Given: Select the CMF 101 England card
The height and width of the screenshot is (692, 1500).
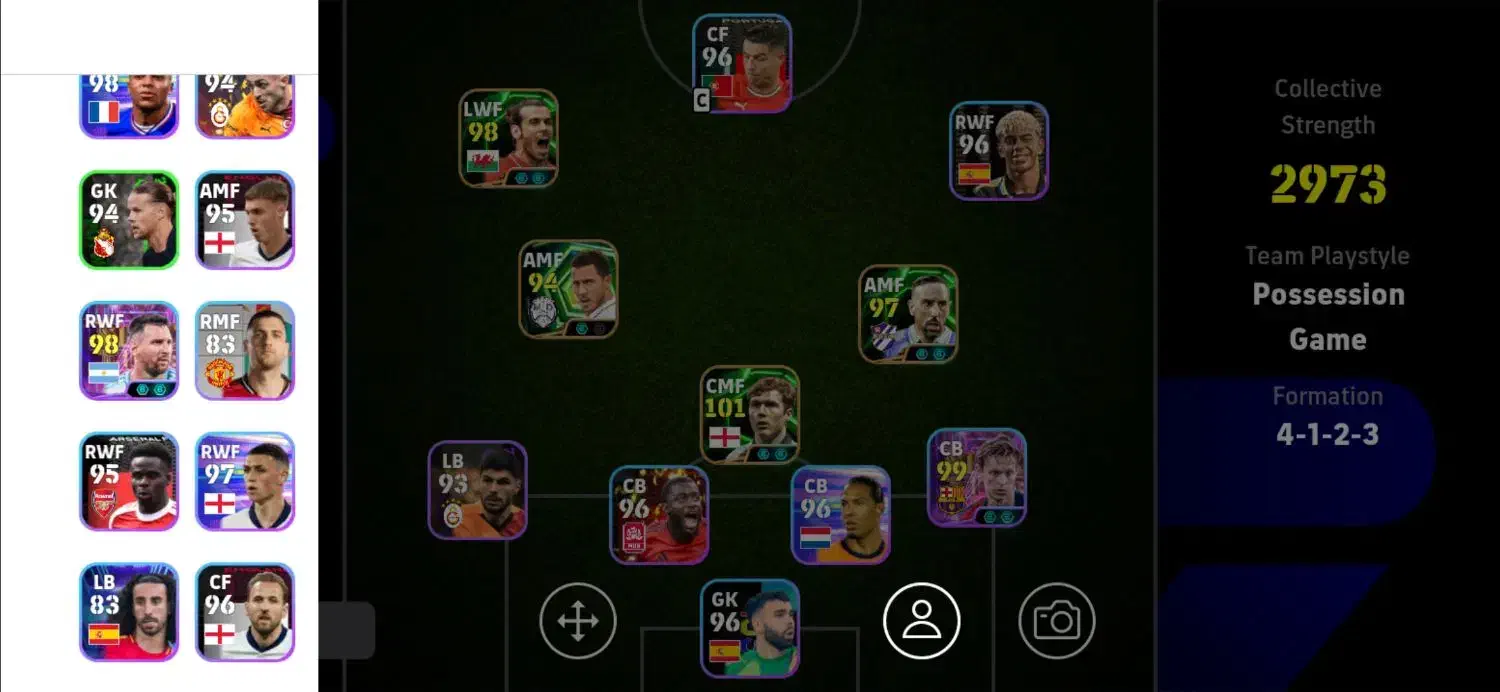Looking at the screenshot, I should click(x=750, y=414).
